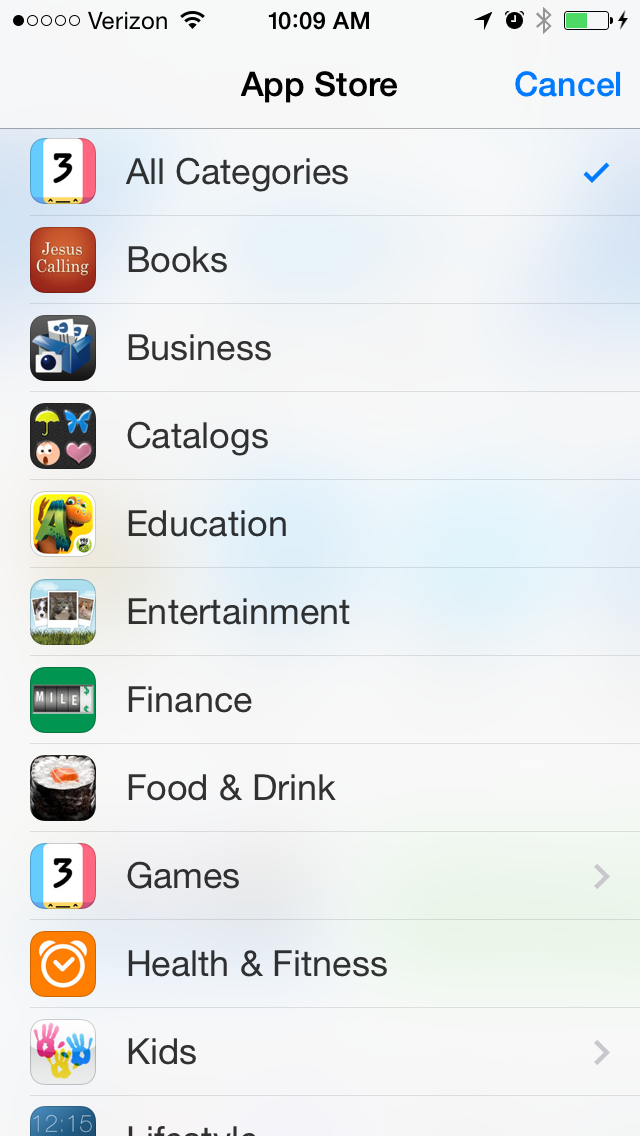Select Health & Fitness
Screen dimensions: 640x1136
pos(256,964)
